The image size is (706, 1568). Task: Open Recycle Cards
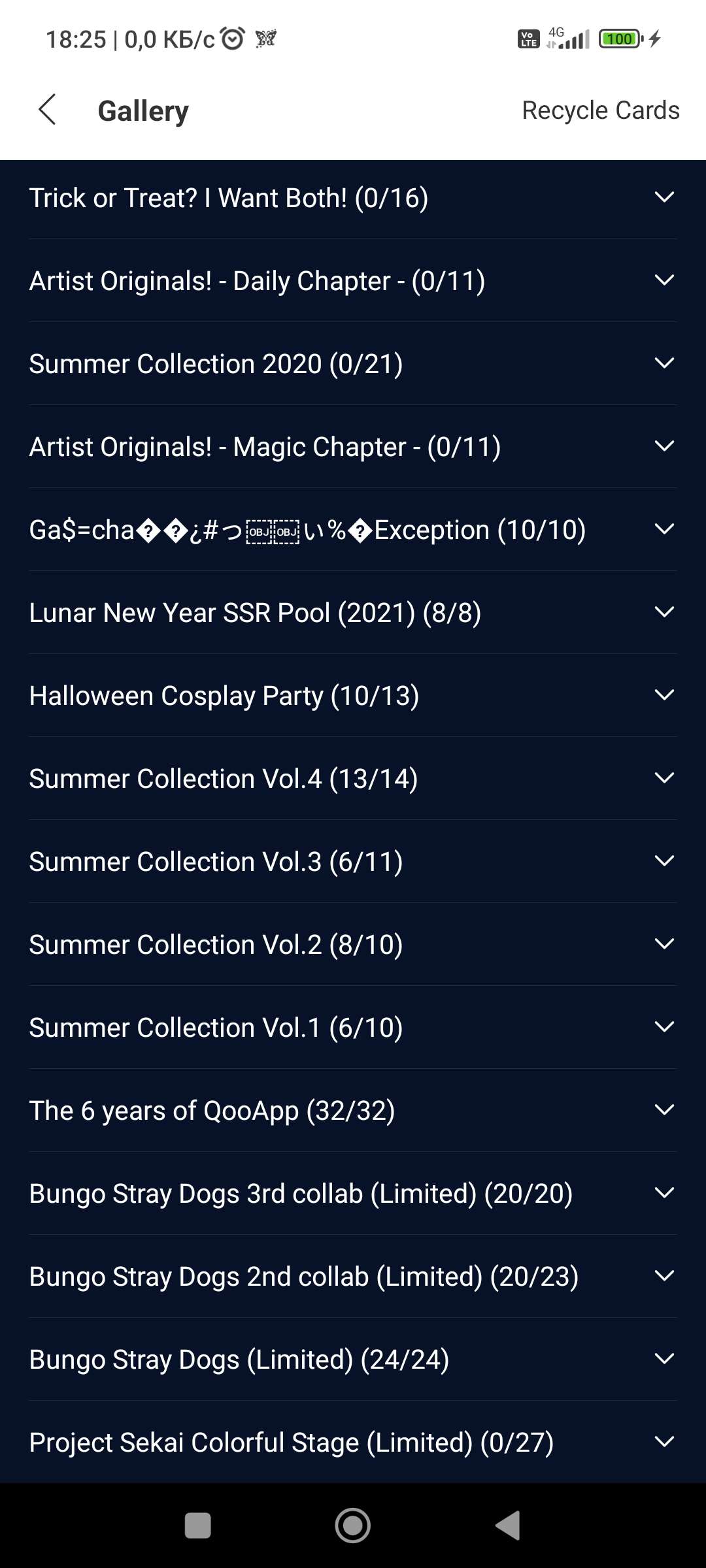pos(600,110)
